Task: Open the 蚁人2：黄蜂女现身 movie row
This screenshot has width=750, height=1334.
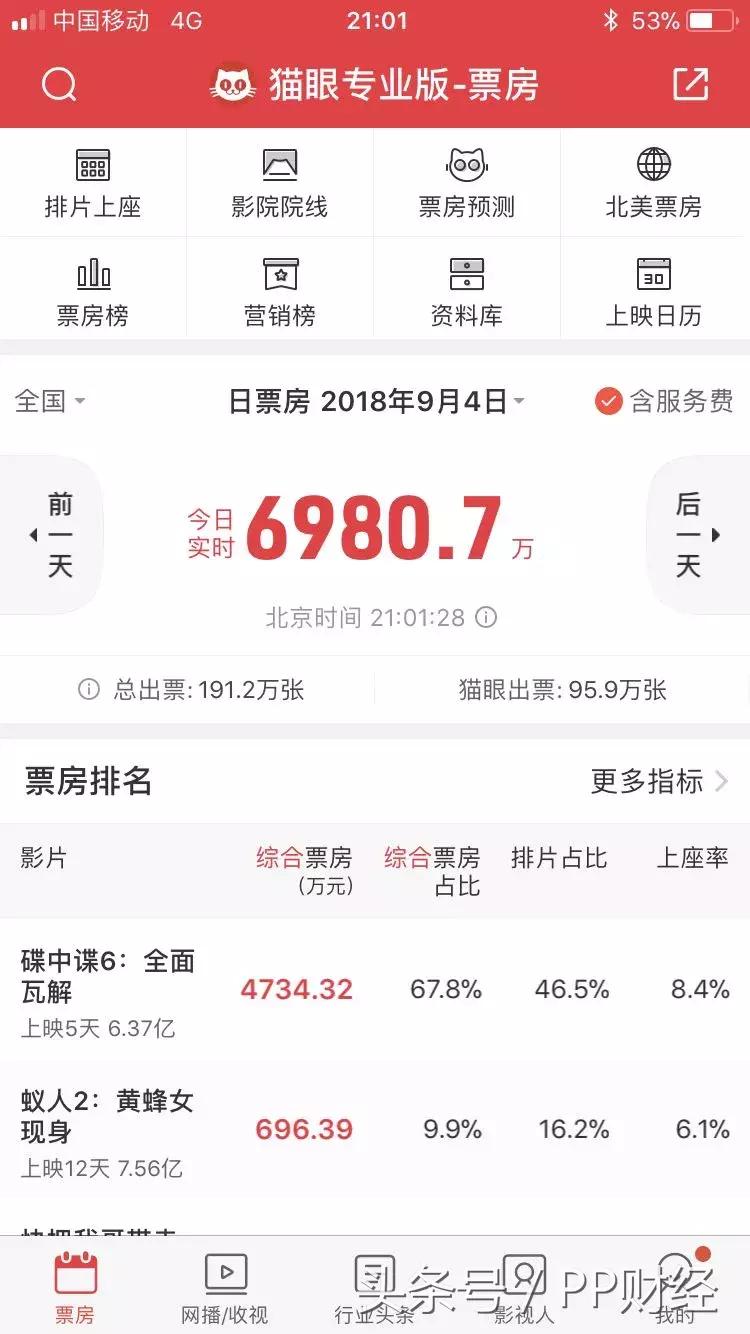Action: pyautogui.click(x=375, y=1130)
